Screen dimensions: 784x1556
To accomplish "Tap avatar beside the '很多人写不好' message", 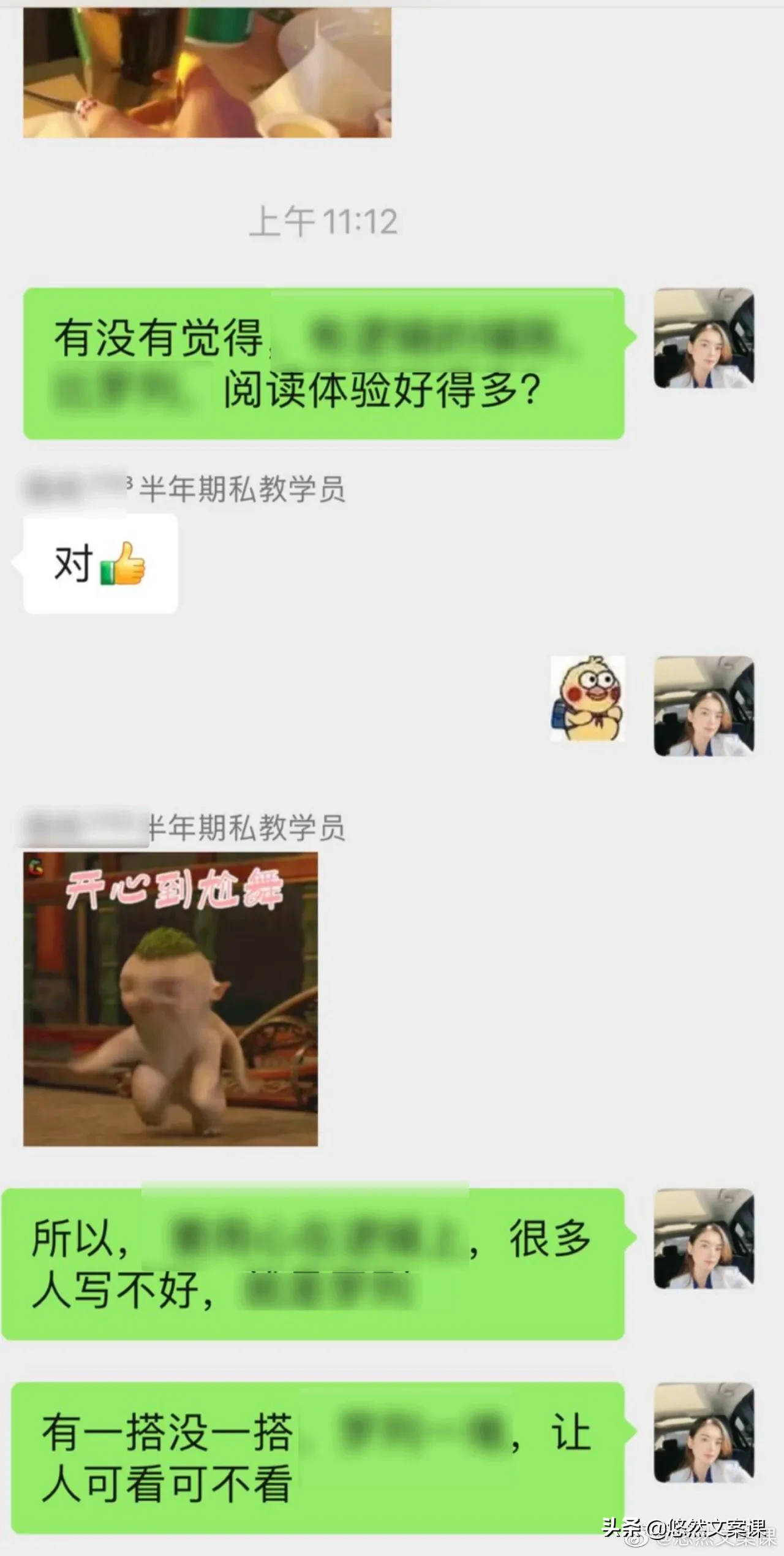I will pyautogui.click(x=704, y=1239).
